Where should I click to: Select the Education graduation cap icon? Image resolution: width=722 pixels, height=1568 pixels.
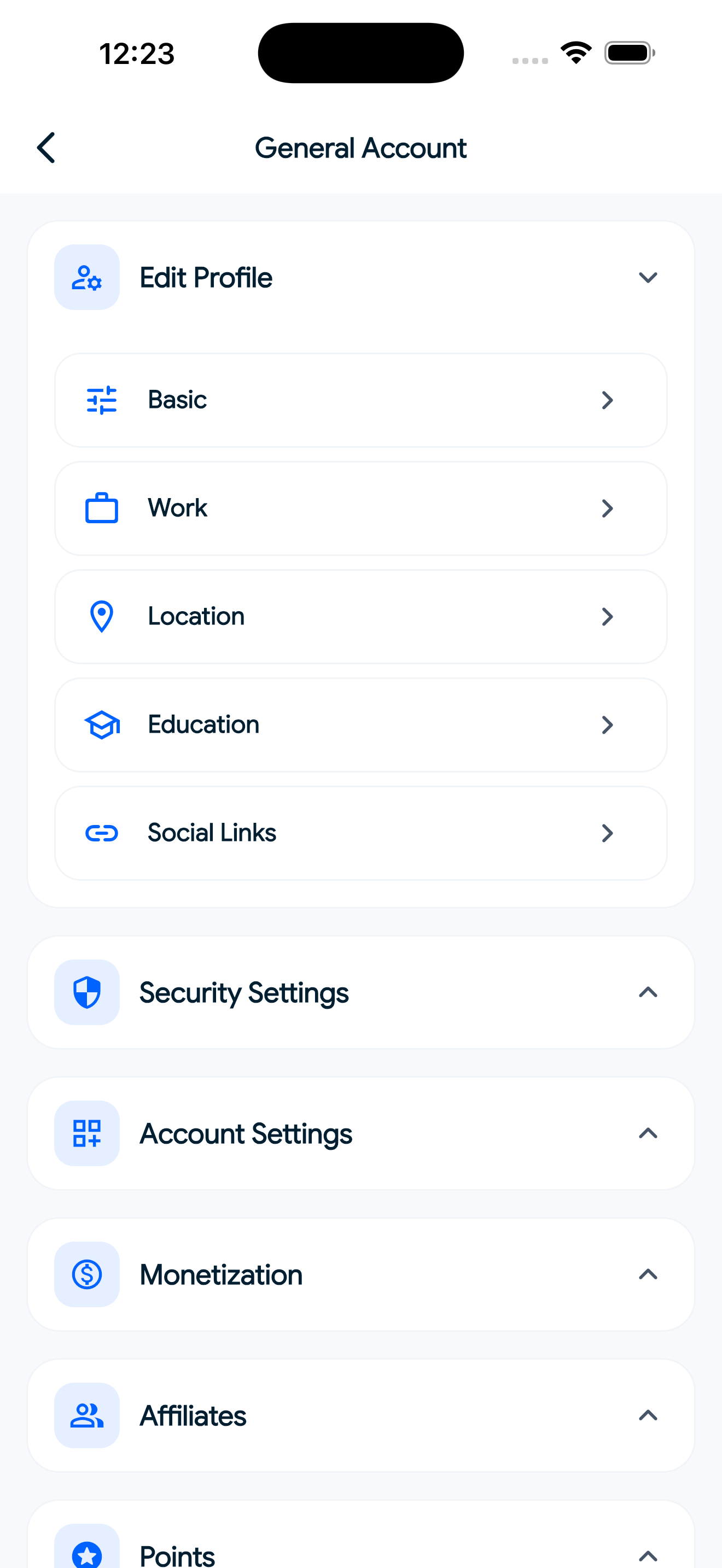[102, 724]
